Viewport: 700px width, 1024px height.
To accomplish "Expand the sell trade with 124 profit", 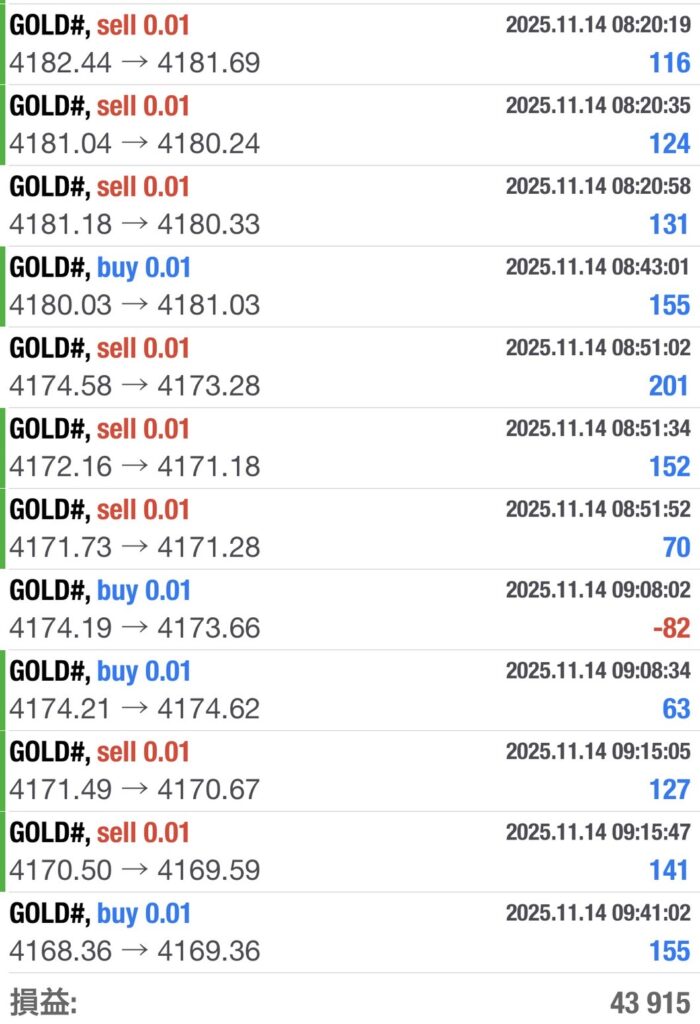I will pyautogui.click(x=350, y=125).
